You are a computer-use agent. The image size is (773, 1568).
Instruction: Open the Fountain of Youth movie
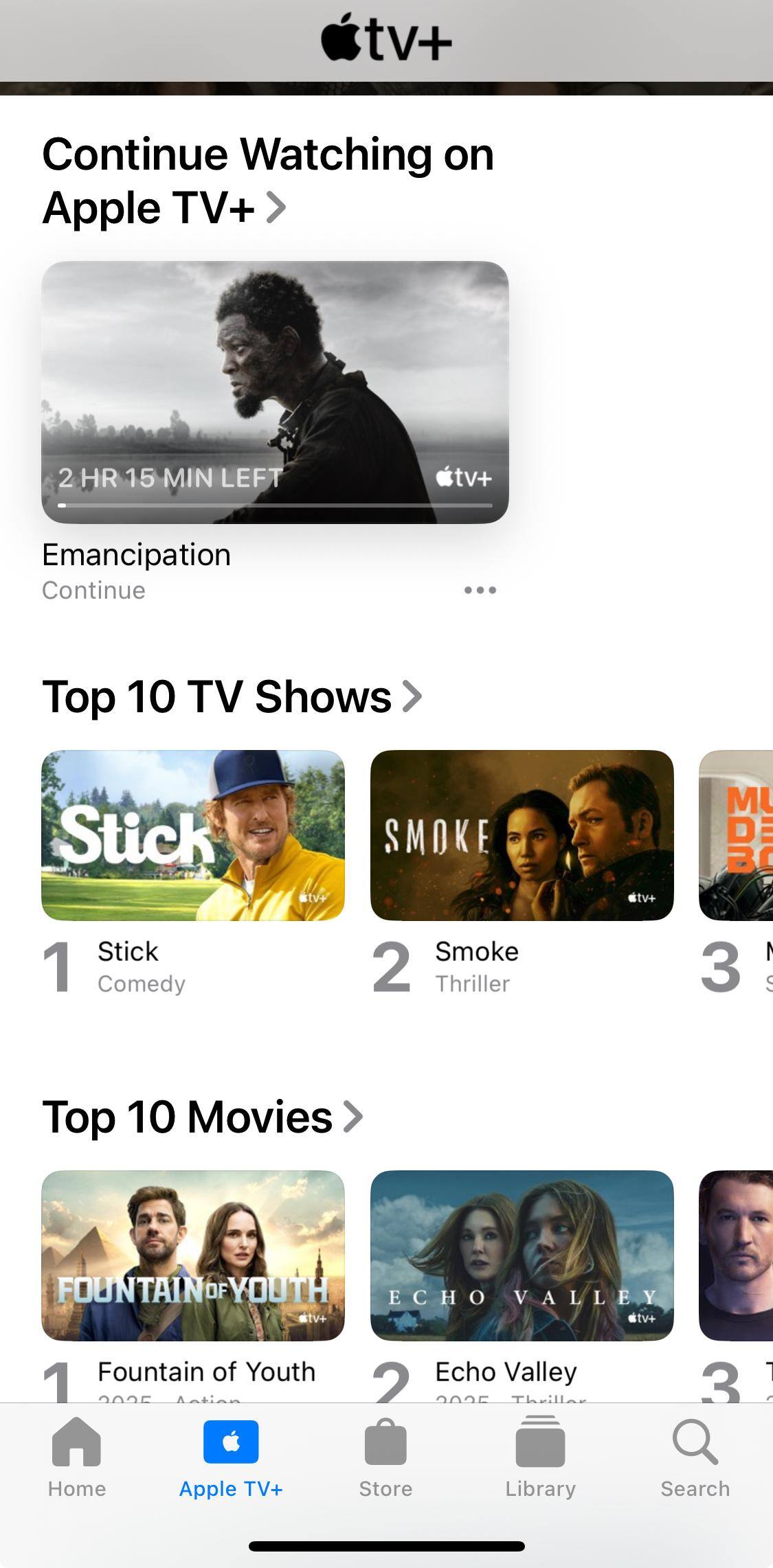point(193,1255)
